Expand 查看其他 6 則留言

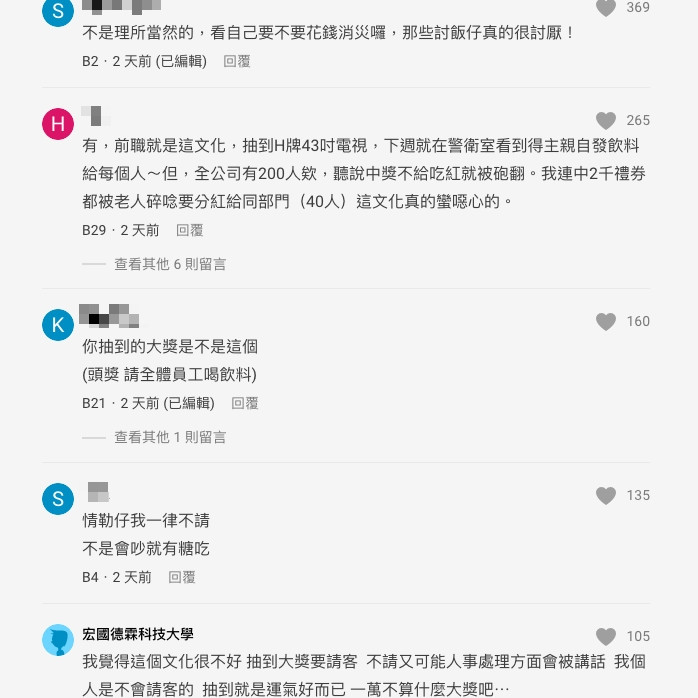[x=169, y=264]
